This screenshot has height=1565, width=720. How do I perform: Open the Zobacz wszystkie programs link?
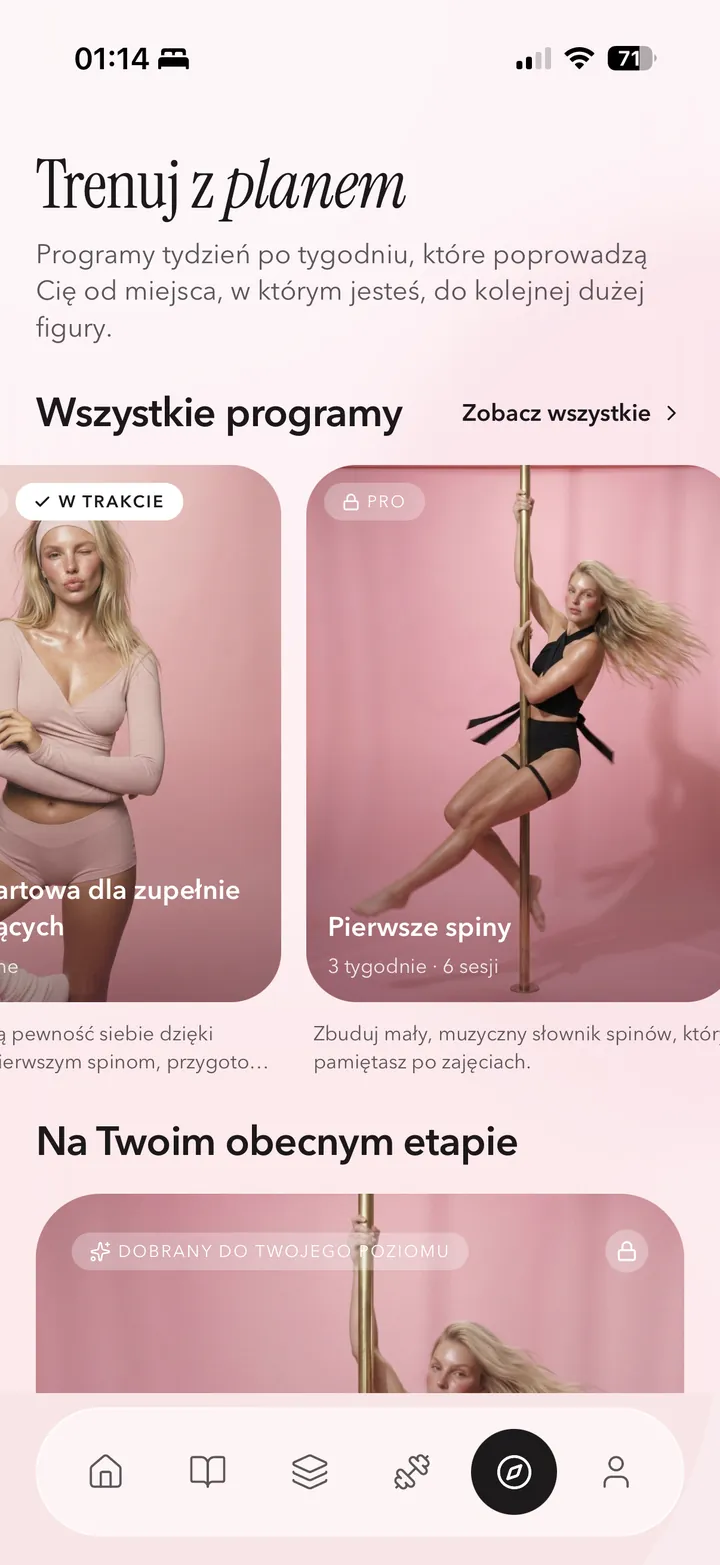570,413
